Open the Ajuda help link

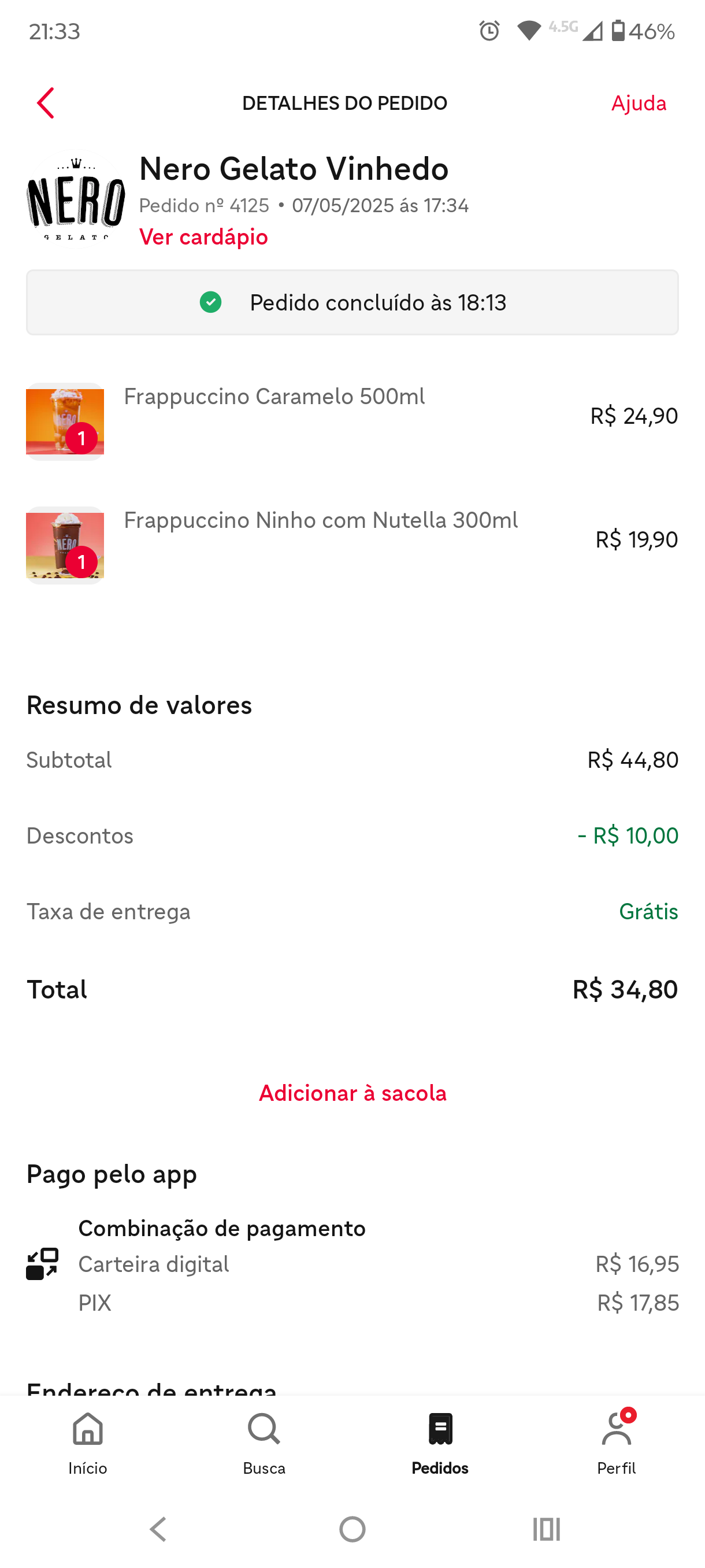click(639, 103)
